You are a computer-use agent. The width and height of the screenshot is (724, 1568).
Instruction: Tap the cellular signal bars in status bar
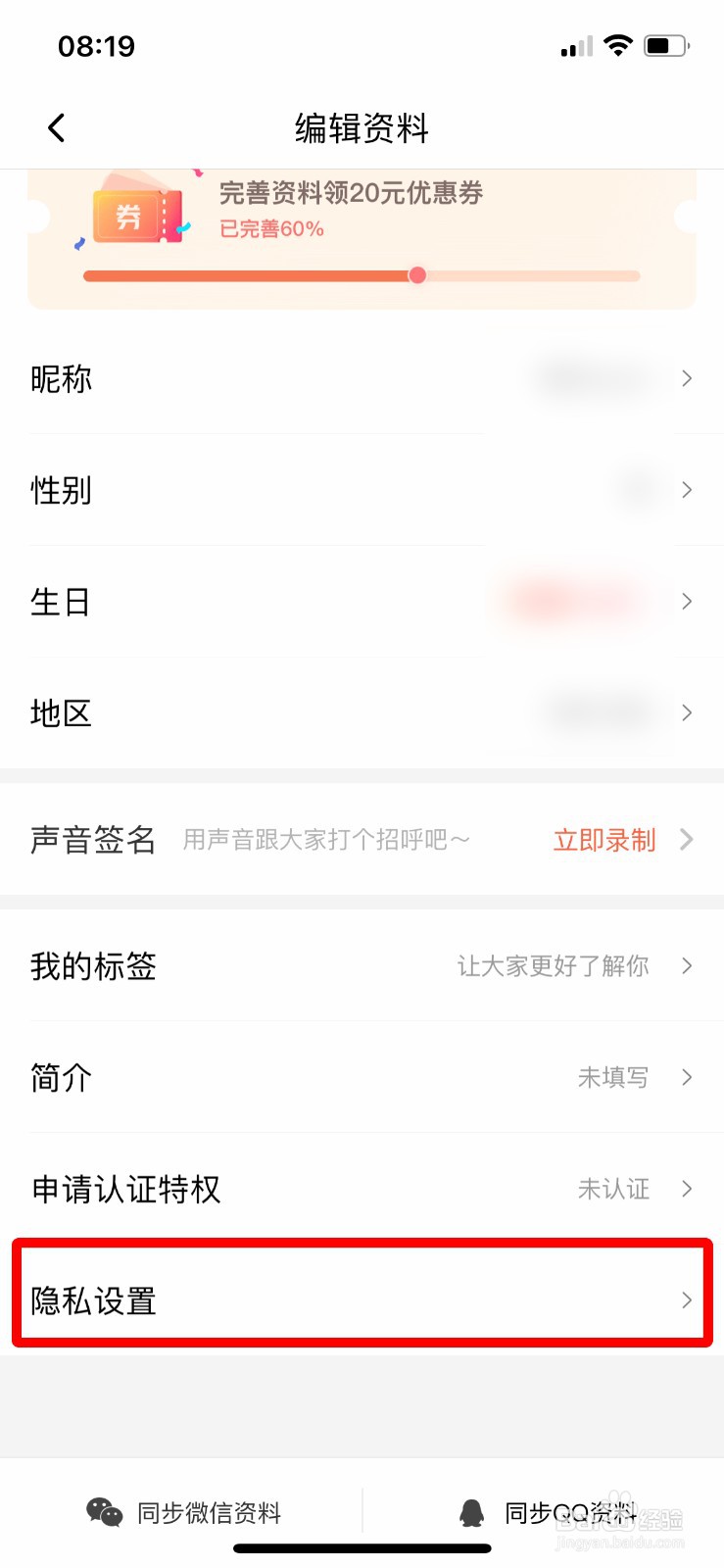pyautogui.click(x=576, y=45)
